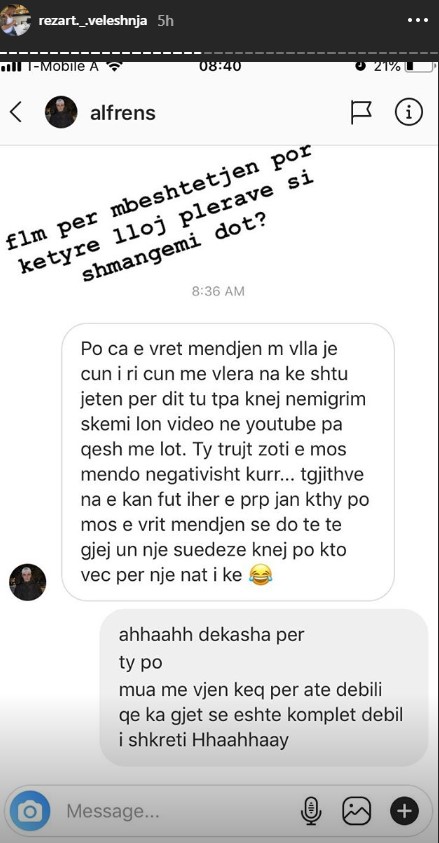Open the story's three-dot overflow menu
The image size is (439, 843).
(418, 21)
